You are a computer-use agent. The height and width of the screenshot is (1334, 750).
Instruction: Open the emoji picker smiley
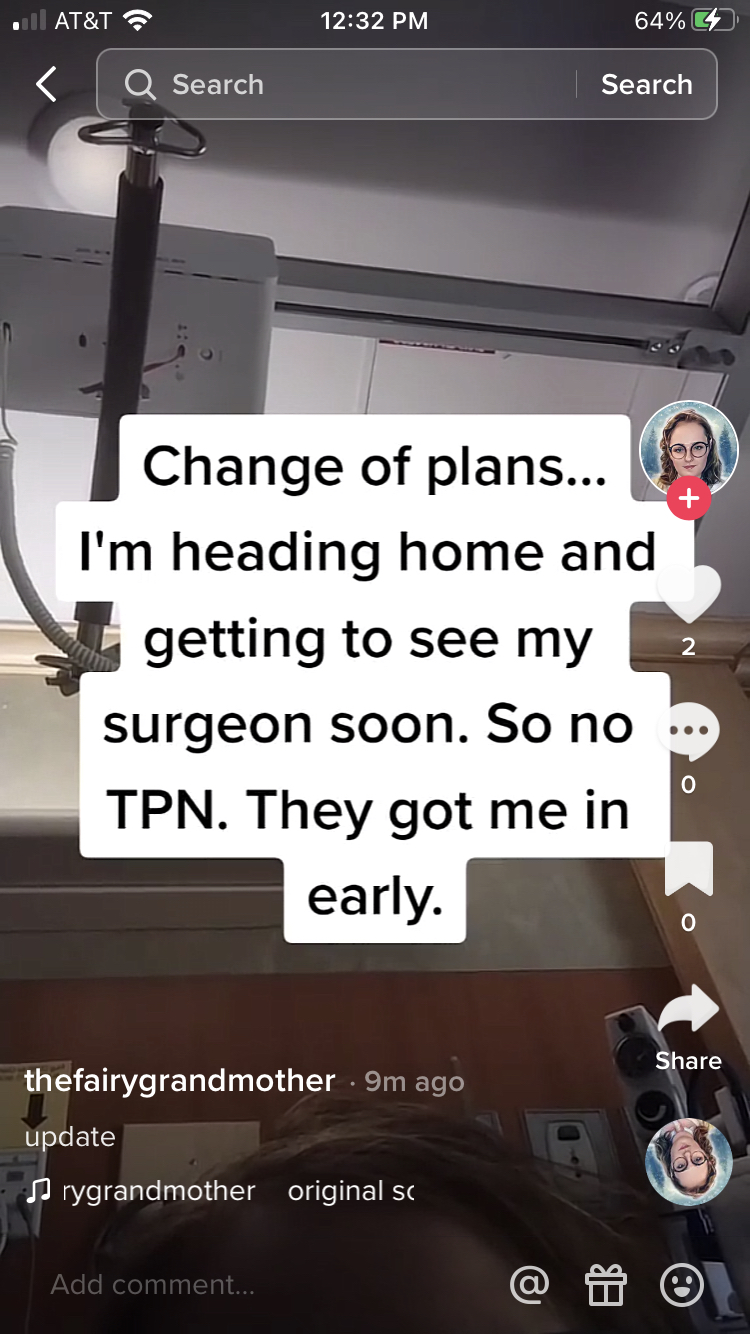pos(683,1284)
